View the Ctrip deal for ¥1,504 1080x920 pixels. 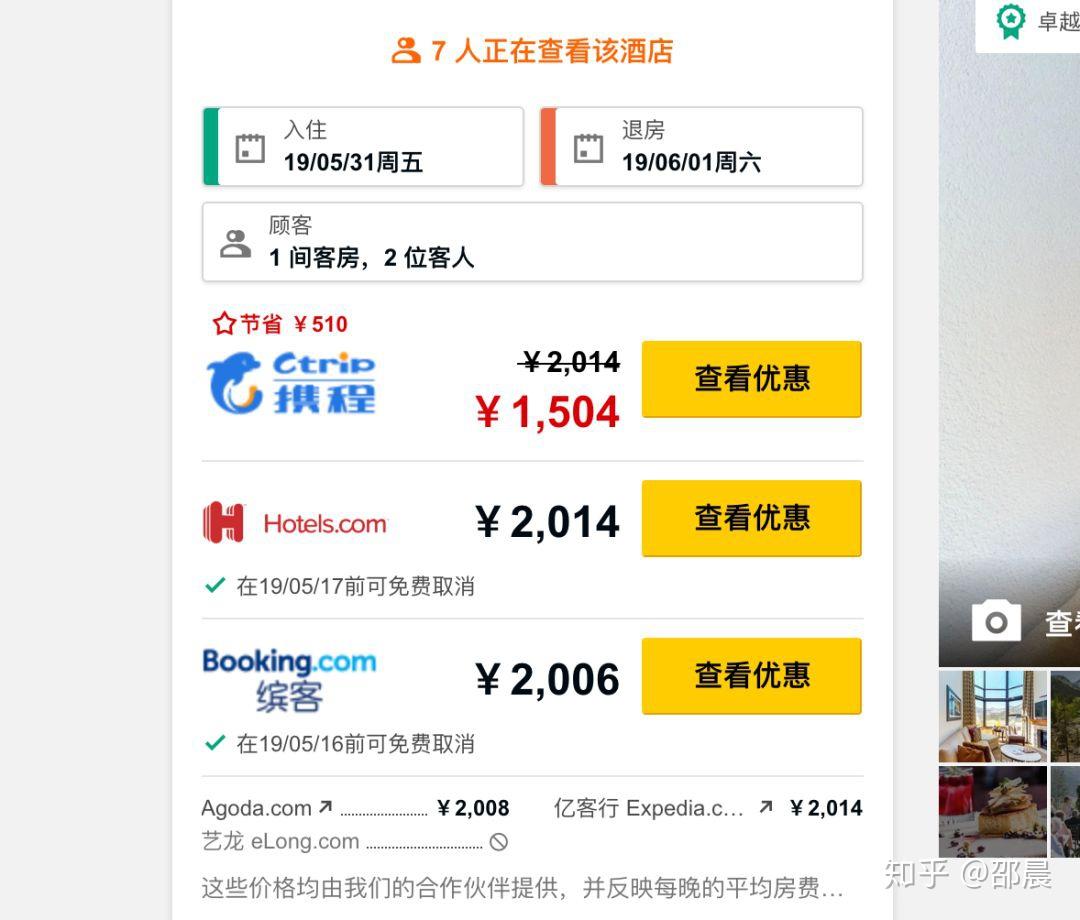[751, 379]
